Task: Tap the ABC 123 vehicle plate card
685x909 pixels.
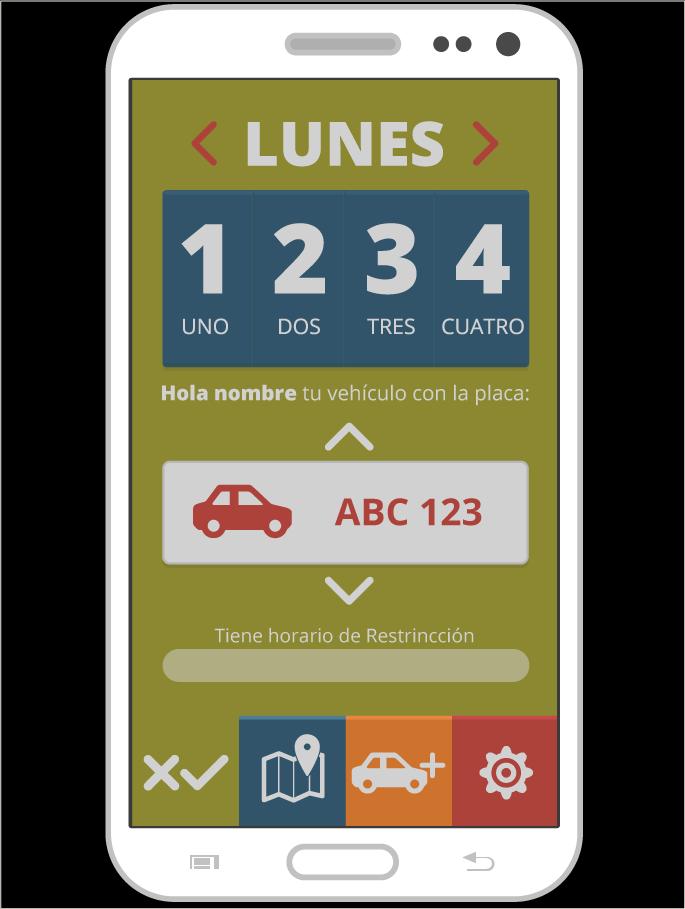Action: point(345,512)
